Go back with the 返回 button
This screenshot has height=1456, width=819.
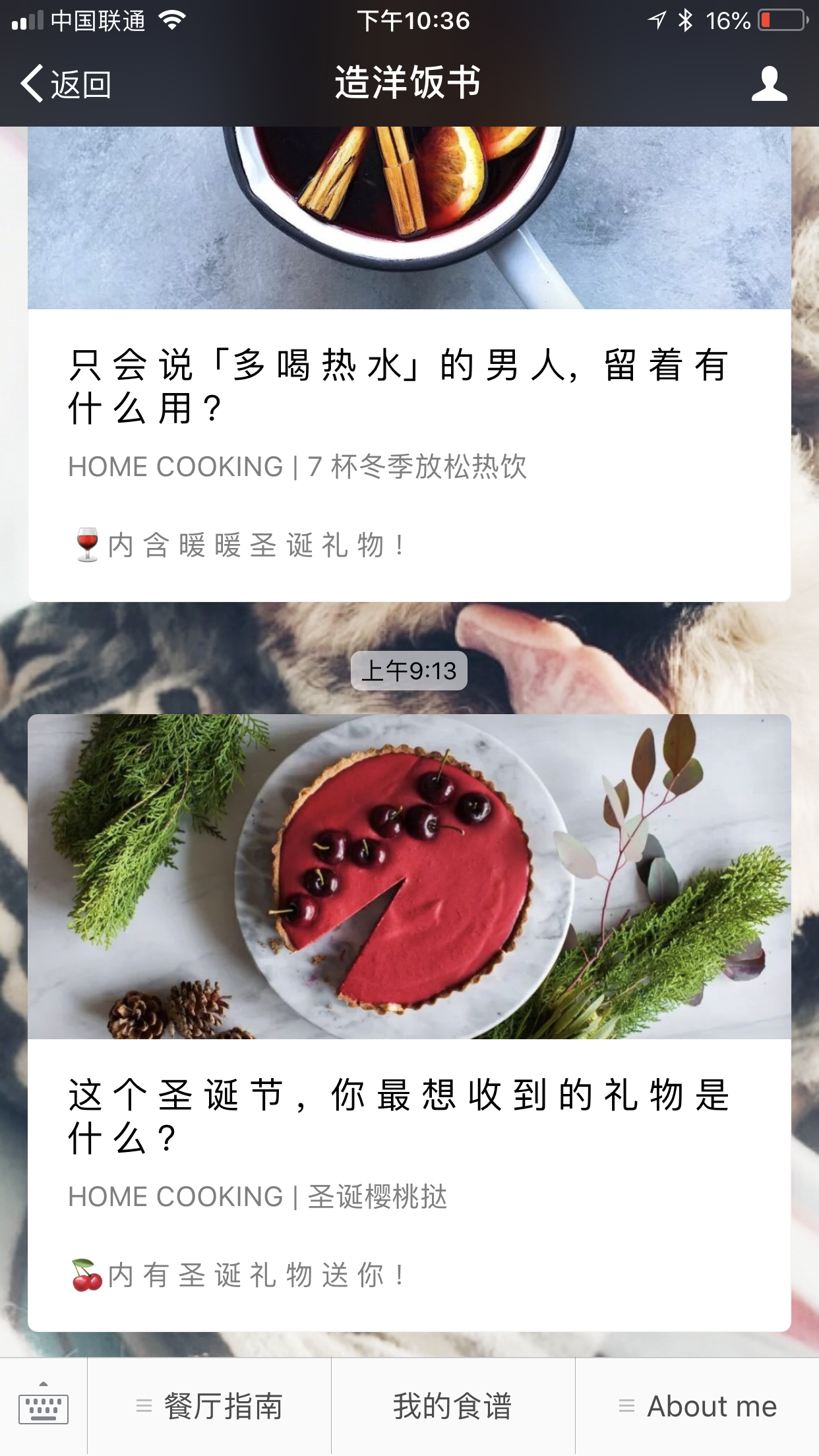66,84
